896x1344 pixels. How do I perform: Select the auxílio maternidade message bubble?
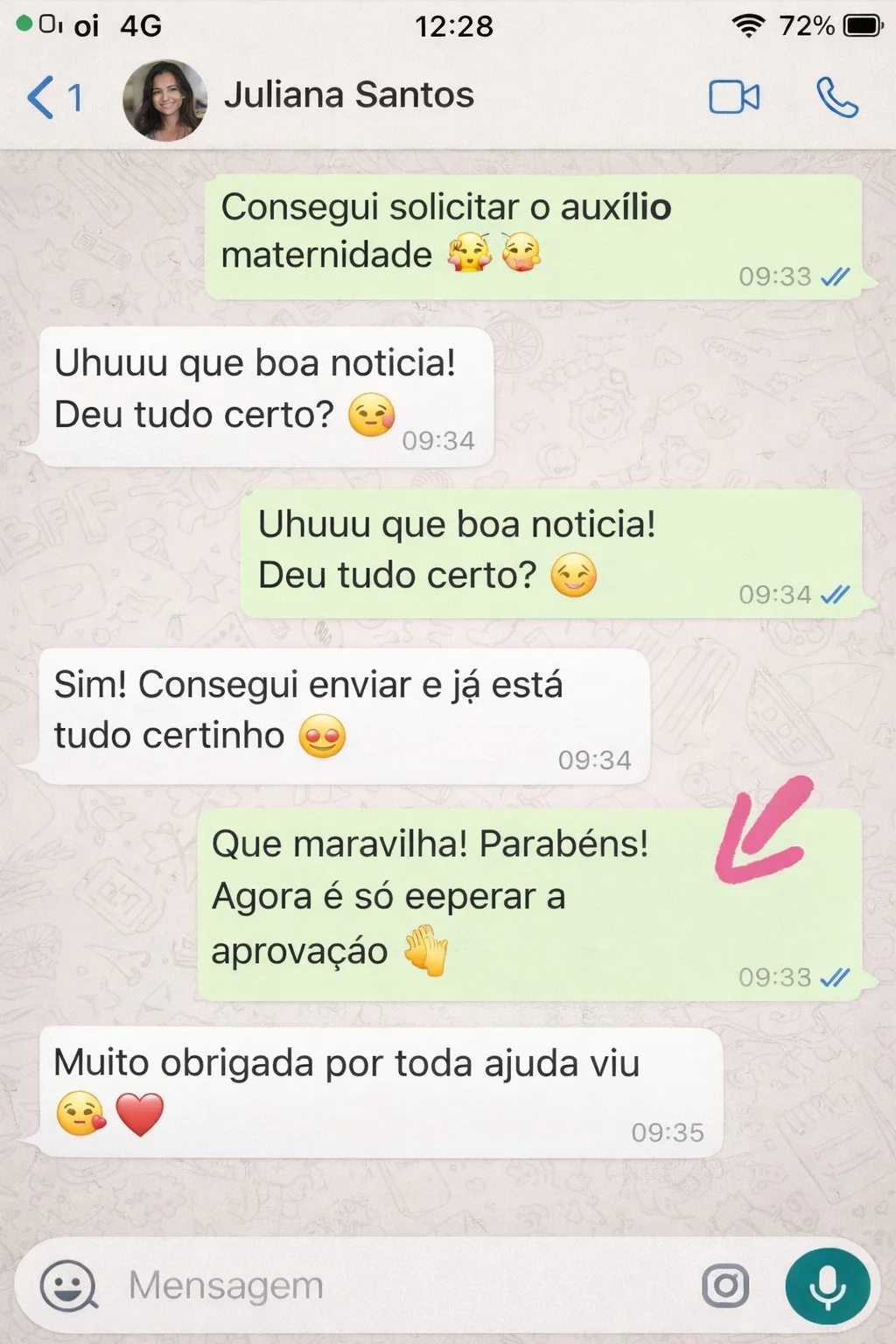[525, 231]
